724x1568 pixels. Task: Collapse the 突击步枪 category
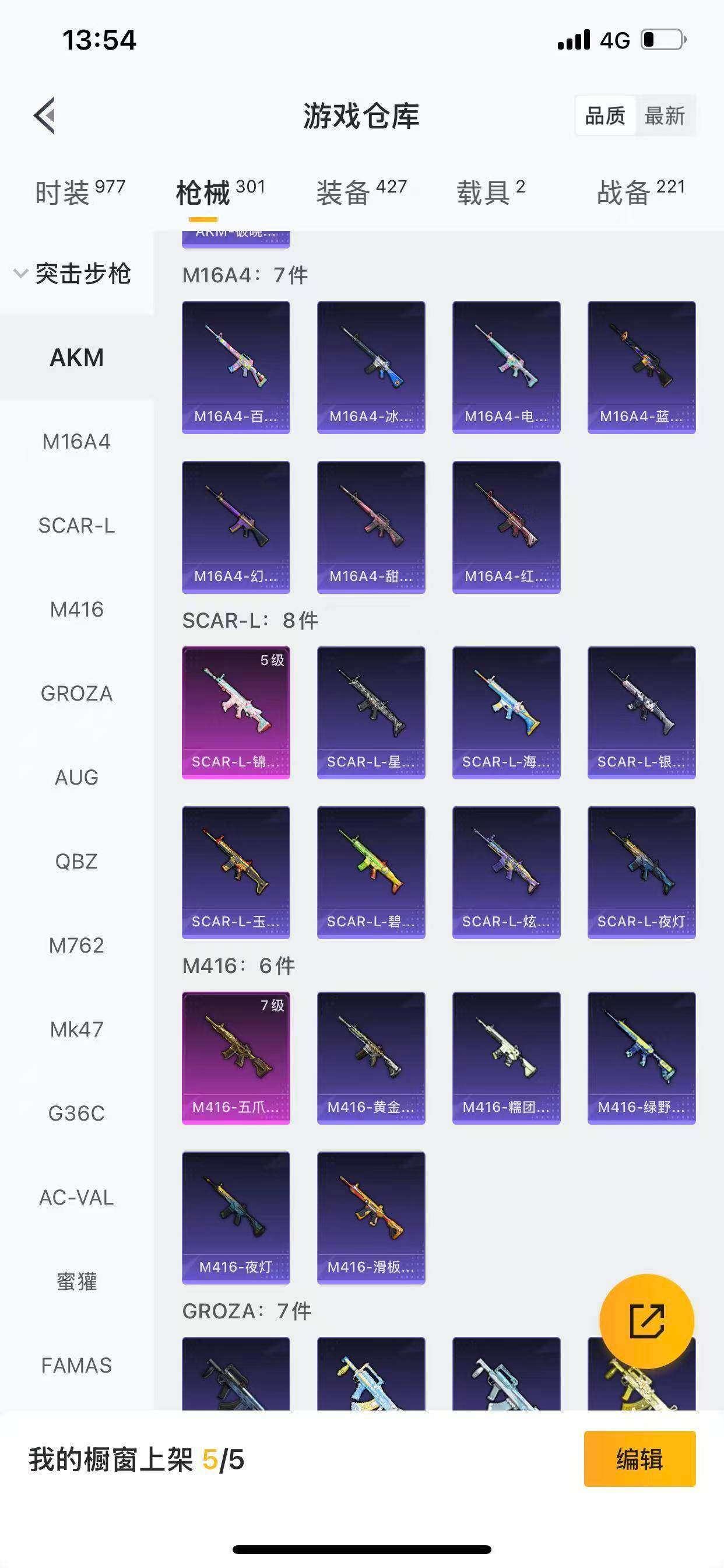[x=73, y=274]
